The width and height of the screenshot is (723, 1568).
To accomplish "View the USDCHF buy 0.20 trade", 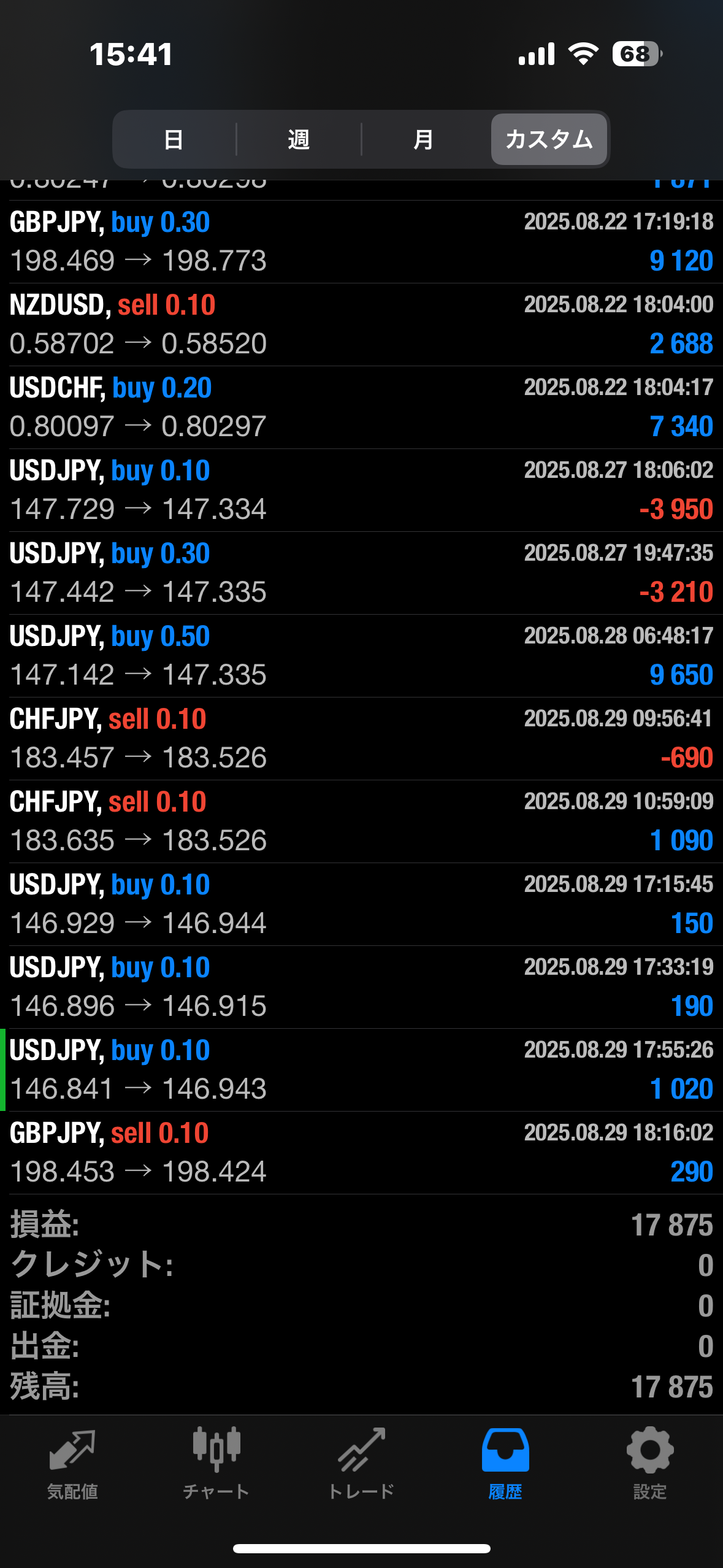I will [x=361, y=407].
